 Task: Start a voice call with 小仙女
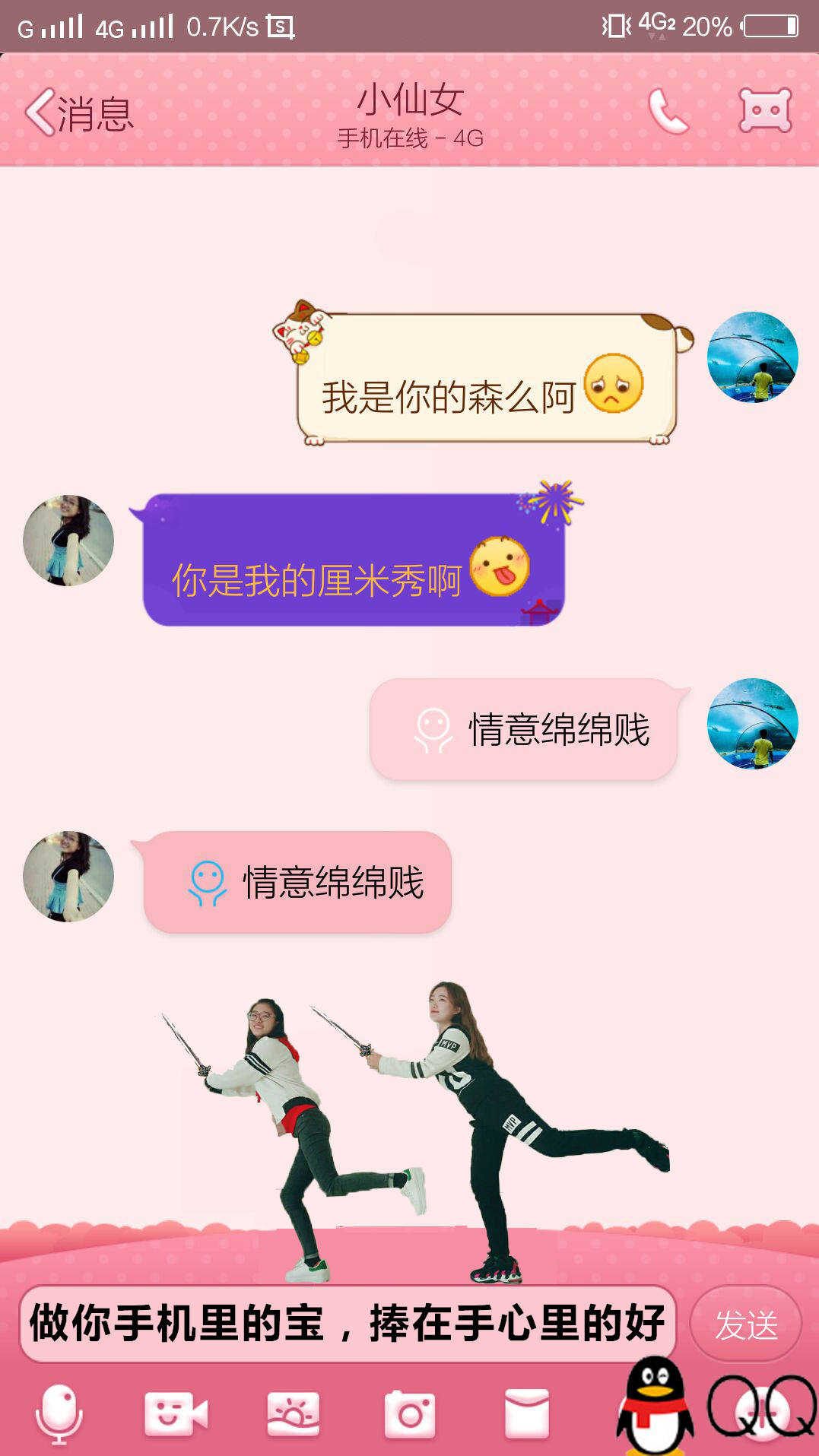668,113
